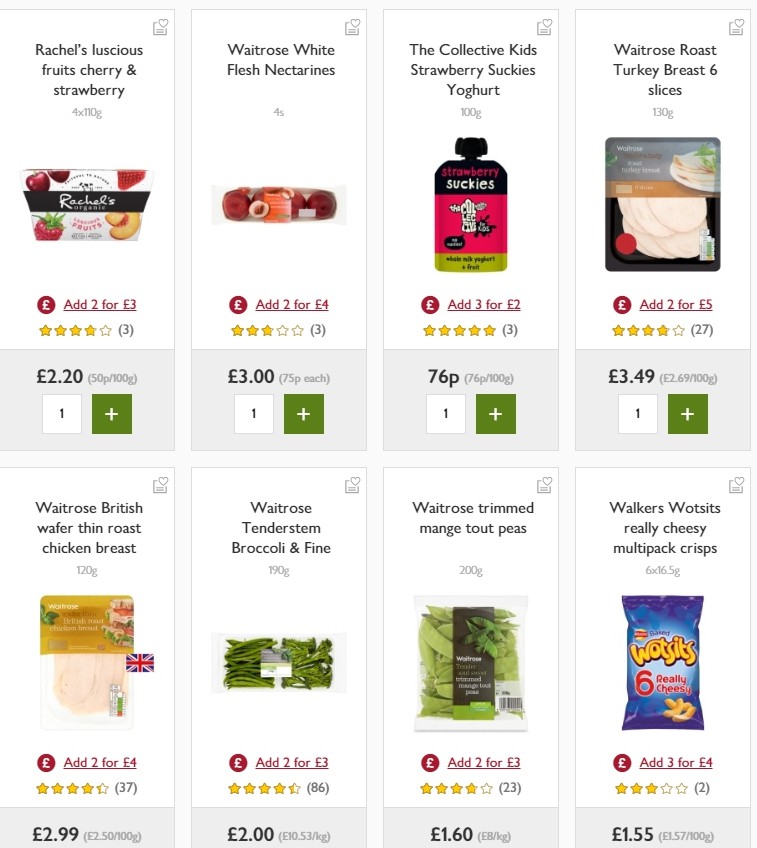Click the pound offer icon on The Collective Kids Yoghurt
Viewport: 757px width, 848px height.
[x=430, y=304]
